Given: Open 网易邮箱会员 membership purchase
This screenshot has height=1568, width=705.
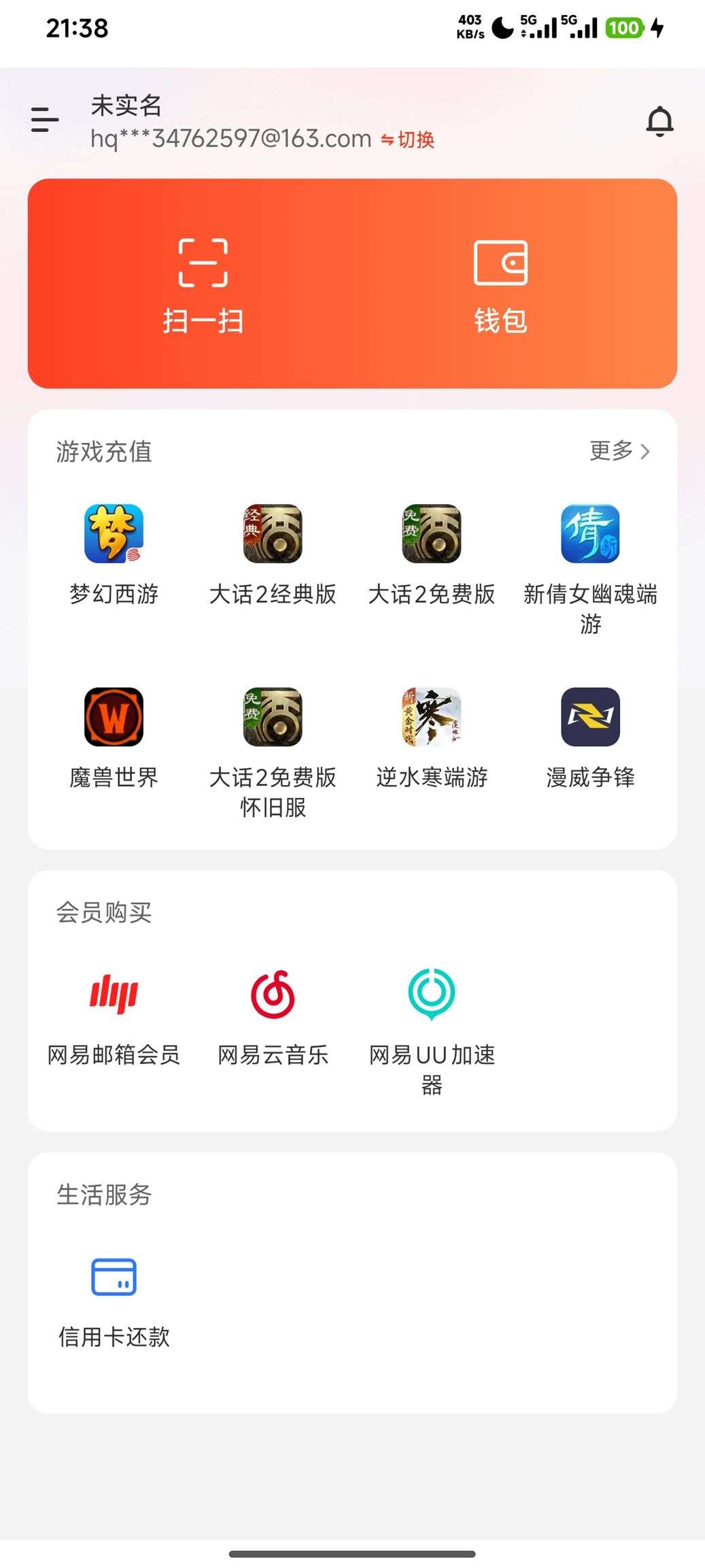Looking at the screenshot, I should (x=114, y=995).
